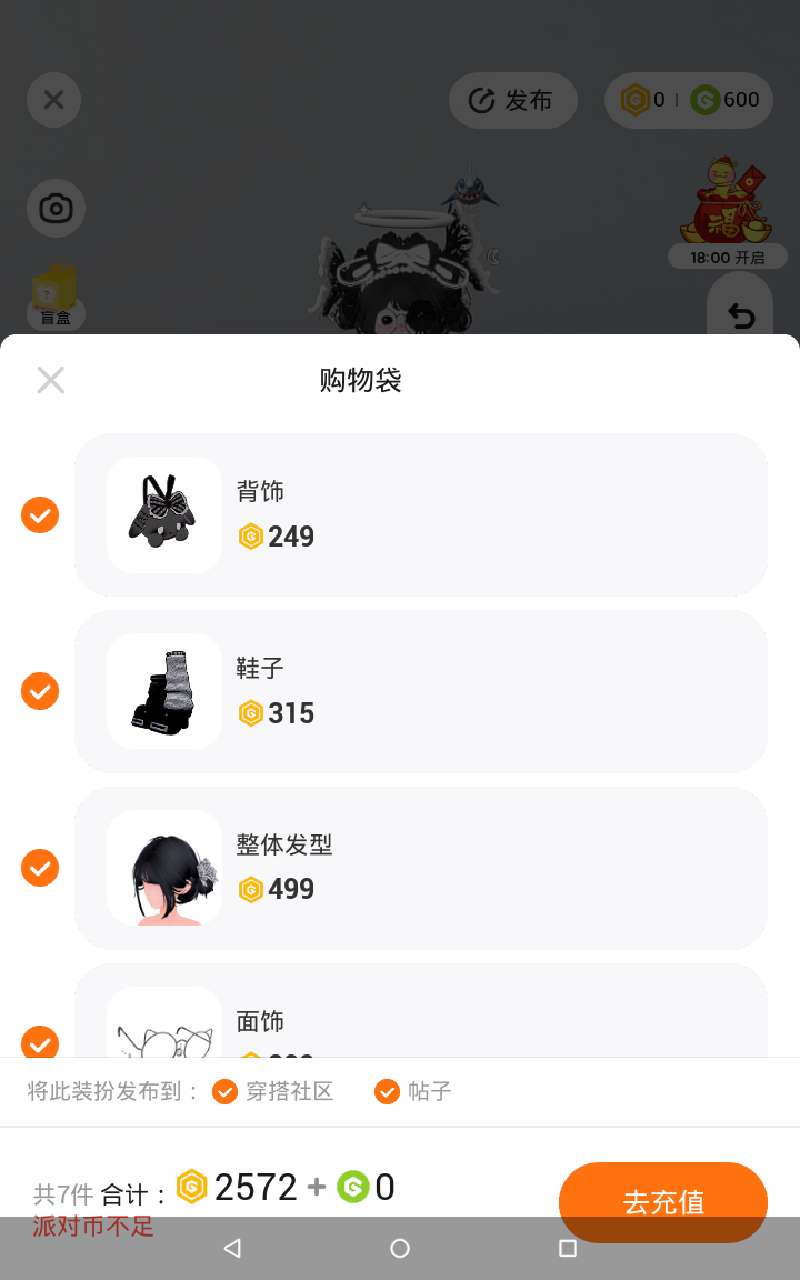Deselect the 整体发型 item priced 499
Viewport: 800px width, 1280px height.
pyautogui.click(x=40, y=868)
